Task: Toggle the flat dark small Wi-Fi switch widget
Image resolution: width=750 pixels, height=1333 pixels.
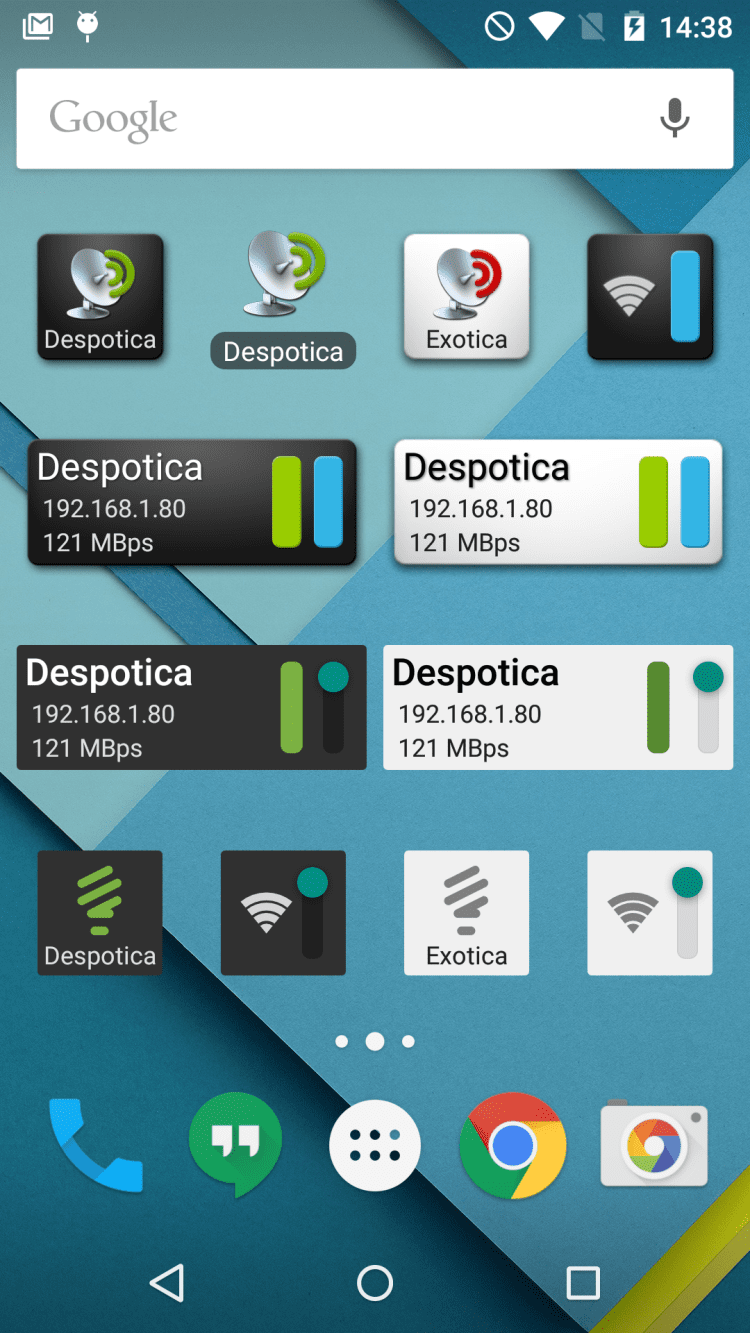Action: (x=283, y=912)
